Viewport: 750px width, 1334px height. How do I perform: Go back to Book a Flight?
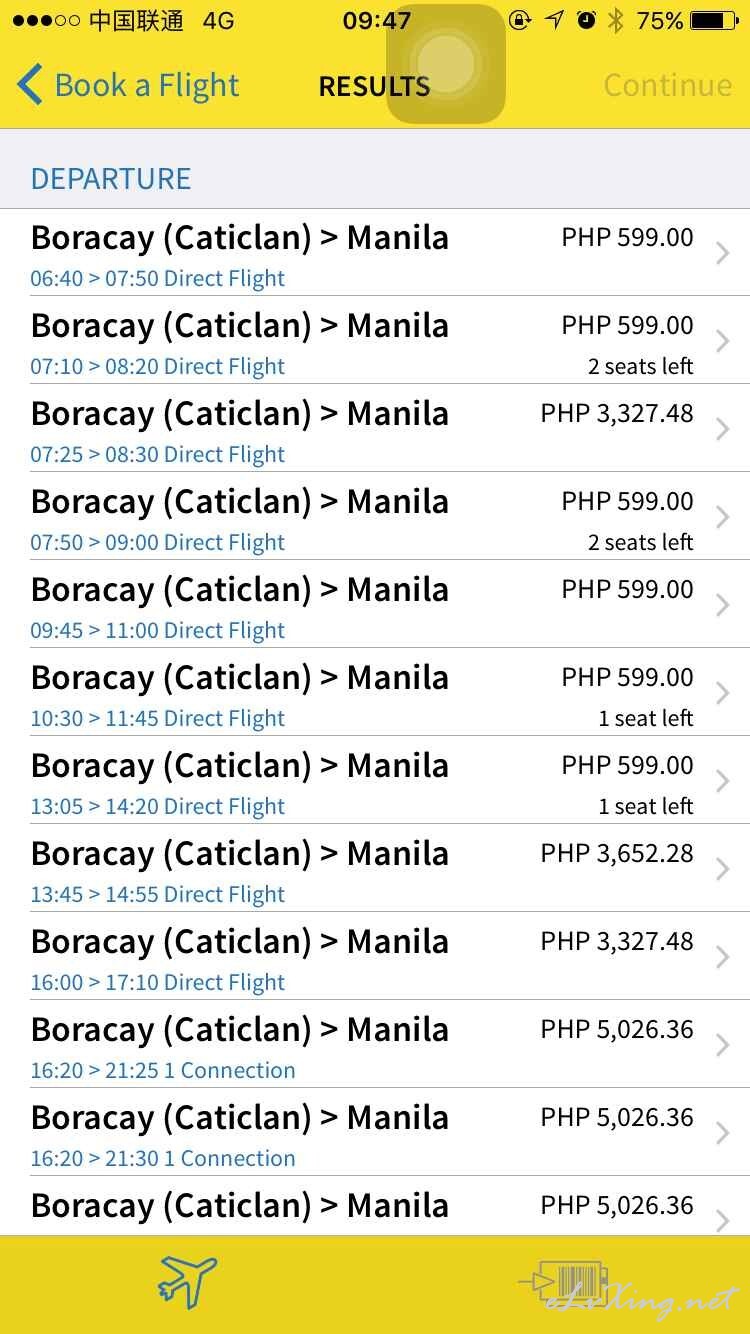pyautogui.click(x=128, y=86)
